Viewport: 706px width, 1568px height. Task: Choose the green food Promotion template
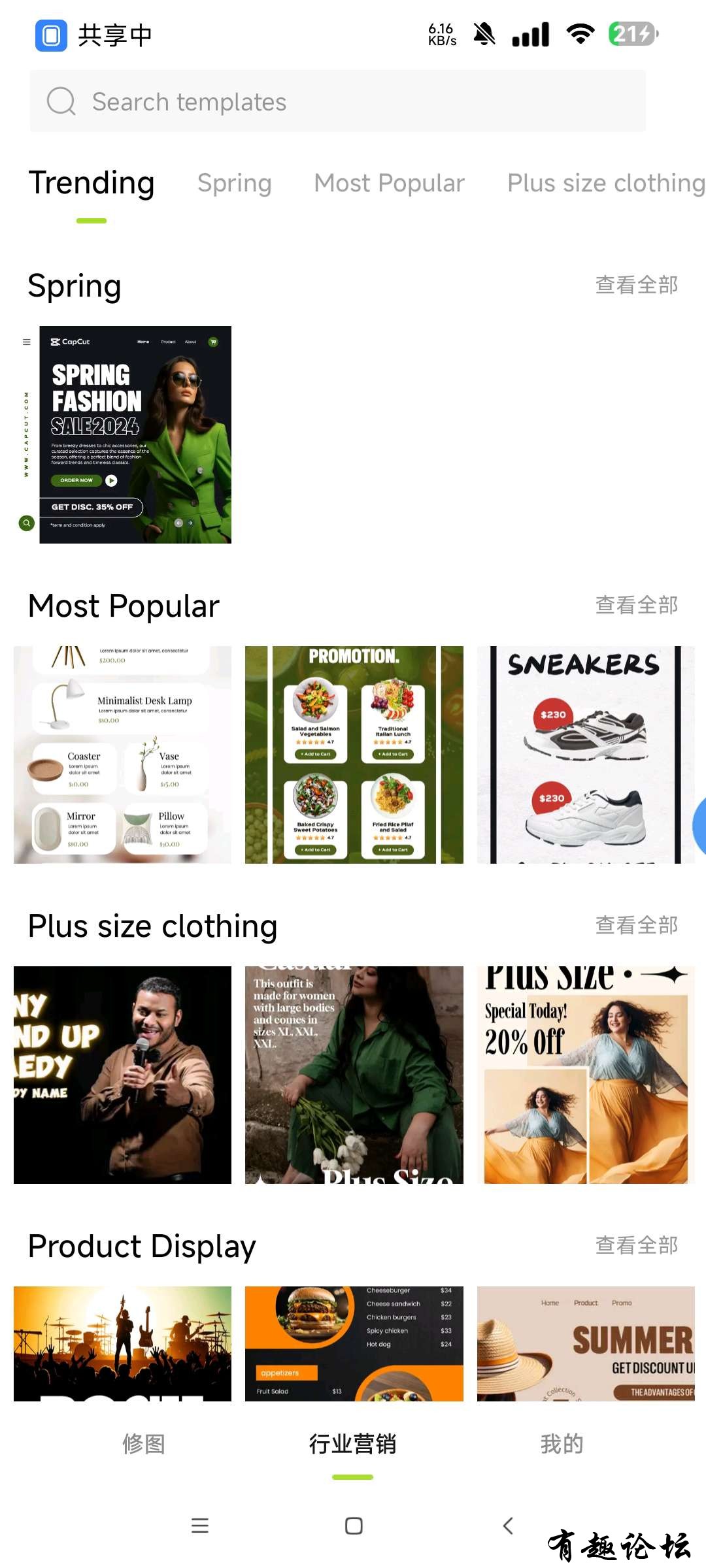[354, 755]
